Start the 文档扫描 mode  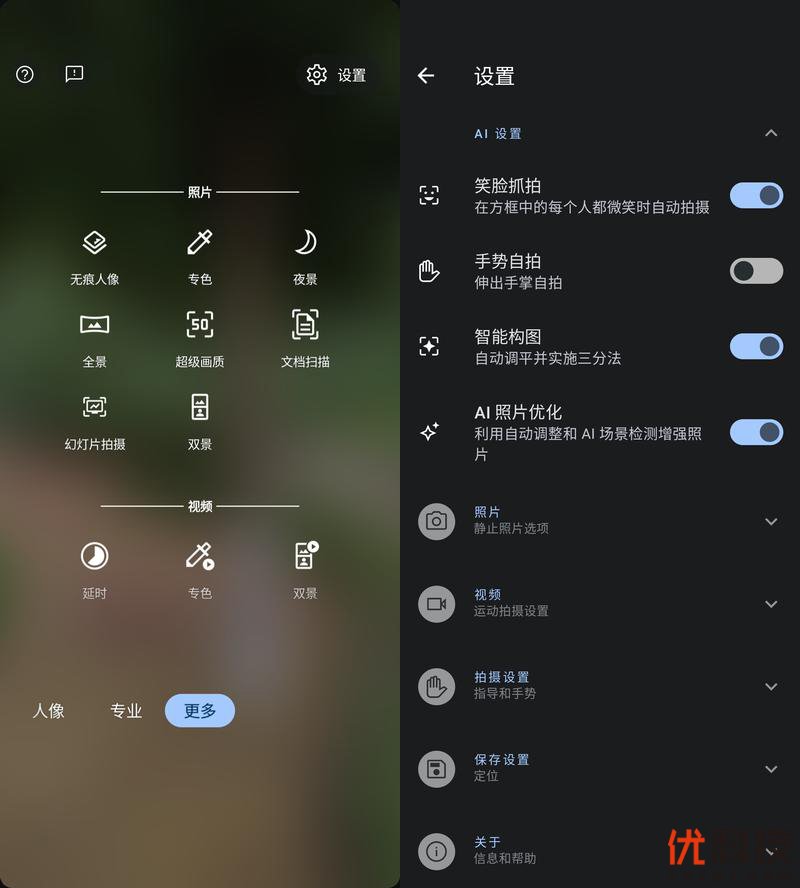[305, 337]
